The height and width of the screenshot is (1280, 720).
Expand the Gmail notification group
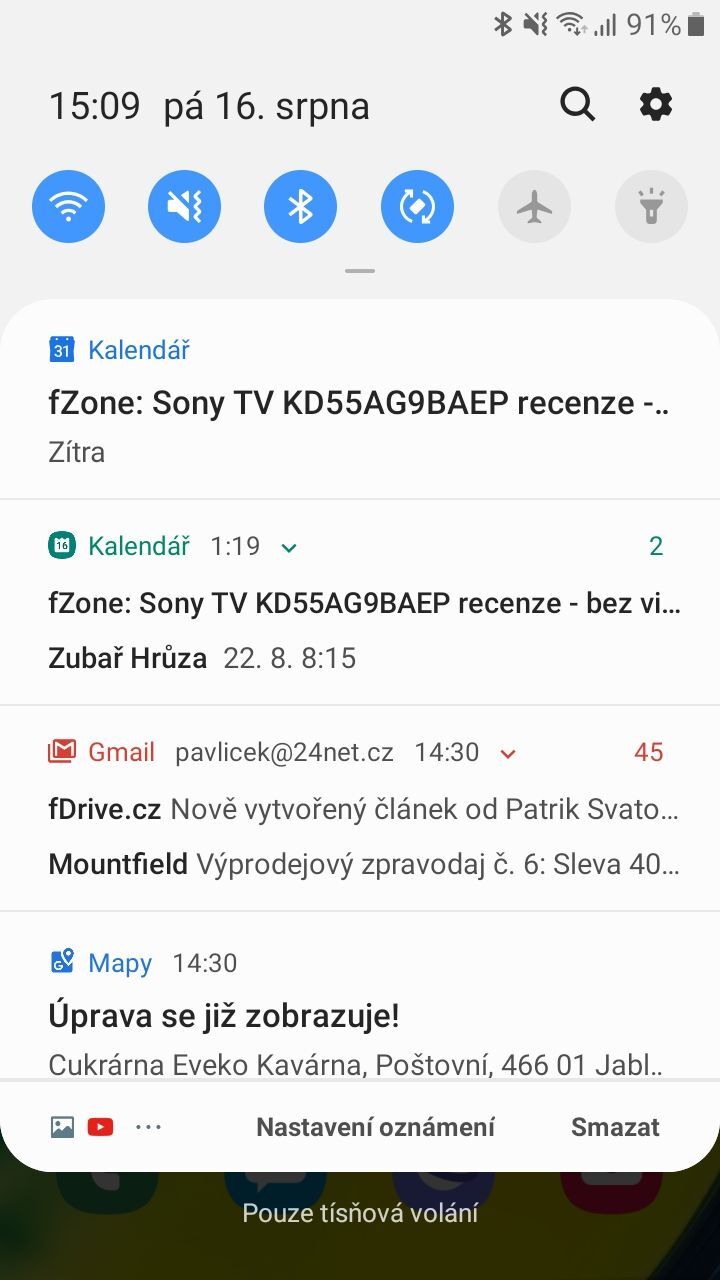pos(508,753)
